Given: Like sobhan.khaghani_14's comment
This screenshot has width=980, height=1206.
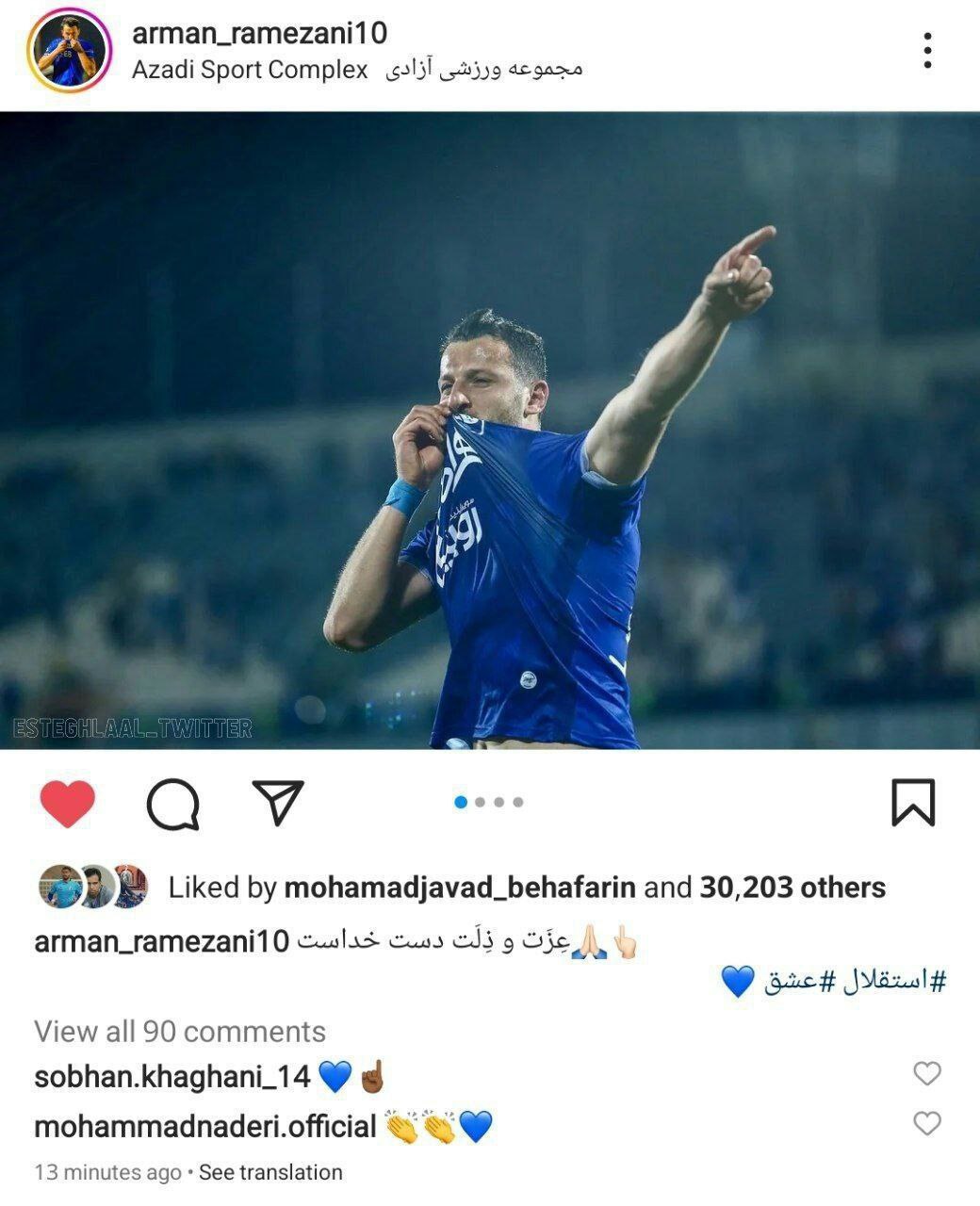Looking at the screenshot, I should 927,1073.
